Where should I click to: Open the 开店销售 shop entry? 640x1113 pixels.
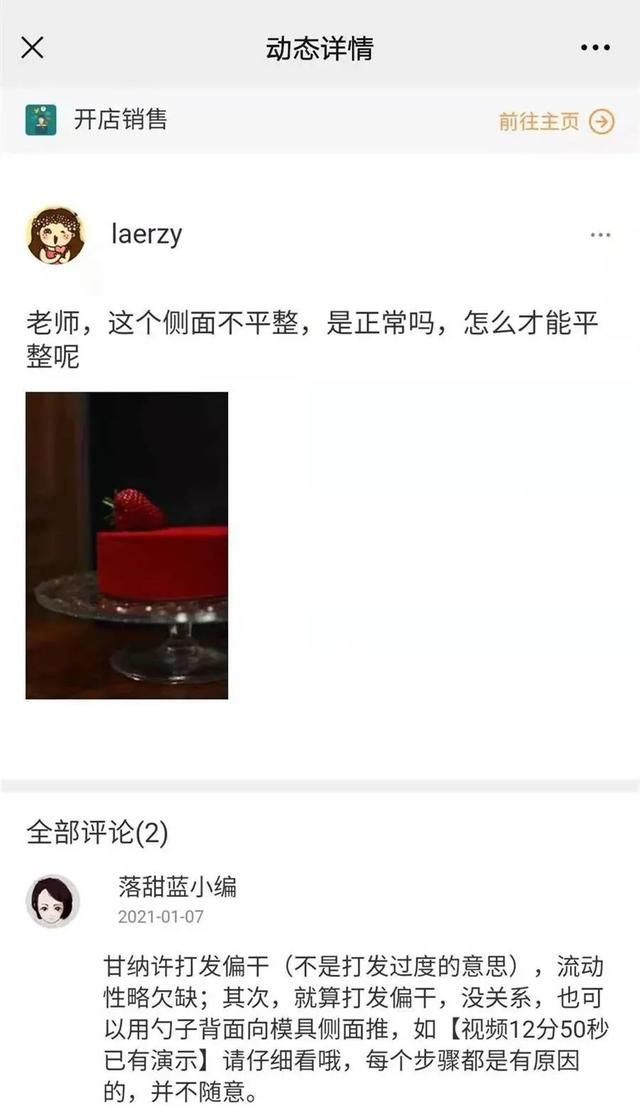(96, 119)
